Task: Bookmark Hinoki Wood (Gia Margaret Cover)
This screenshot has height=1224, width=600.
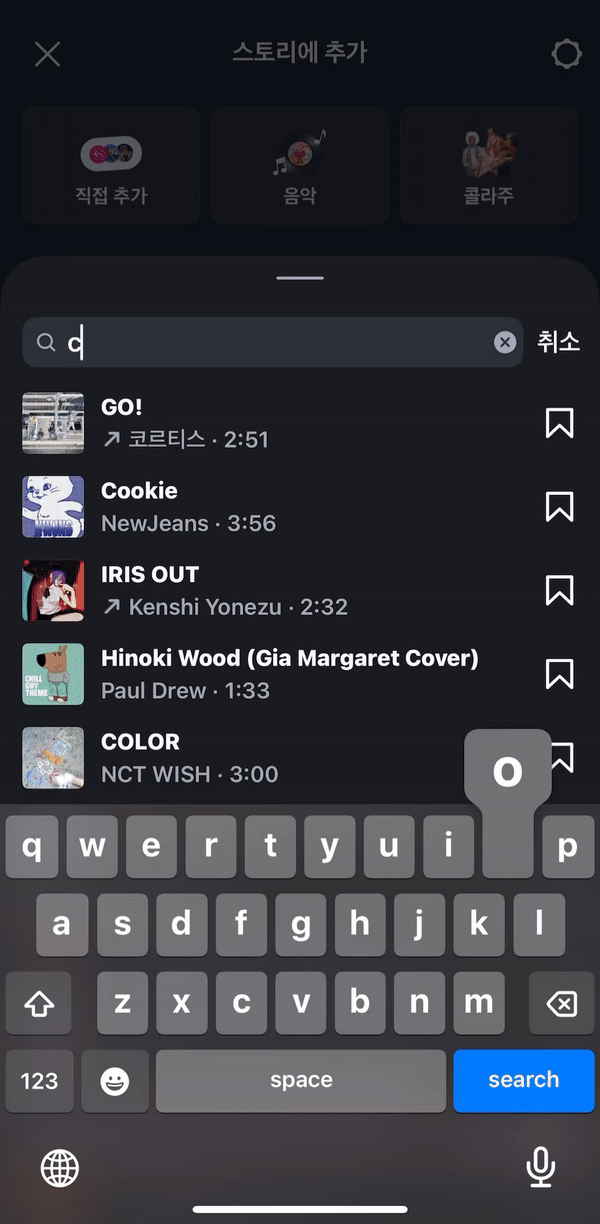Action: tap(559, 674)
